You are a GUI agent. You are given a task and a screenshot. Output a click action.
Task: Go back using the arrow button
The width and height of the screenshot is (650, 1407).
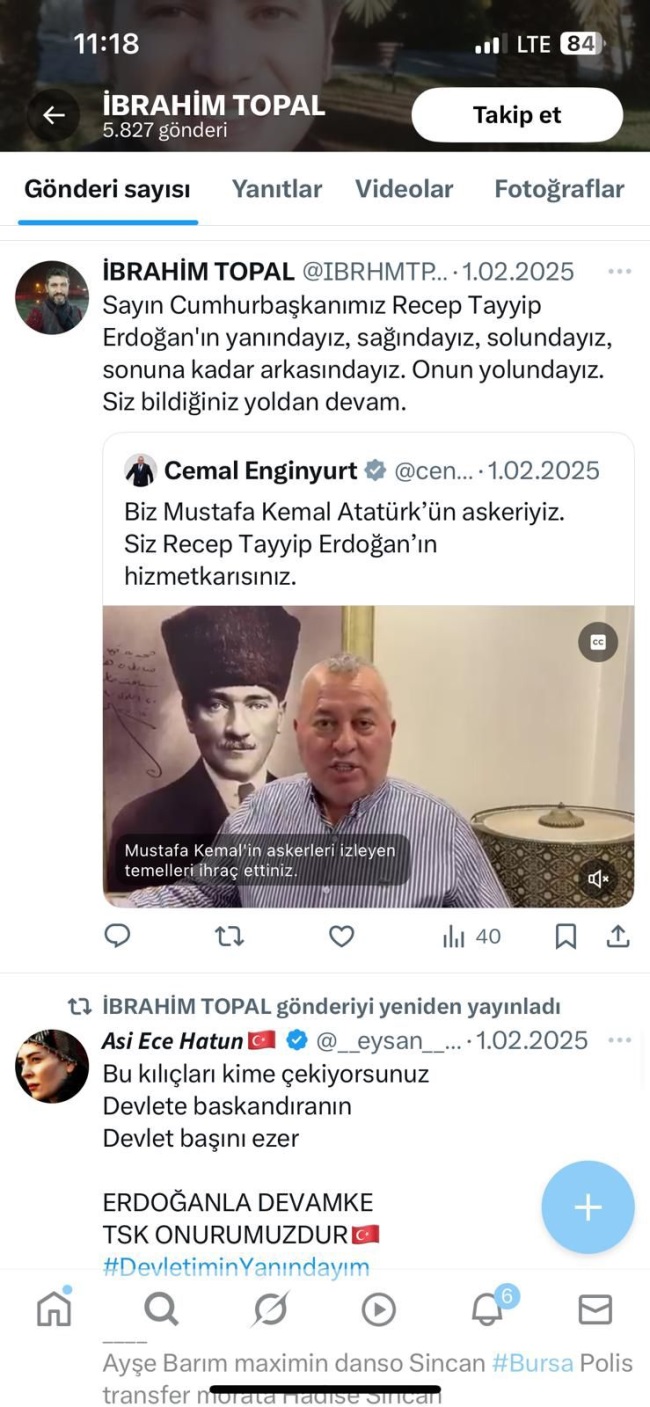54,115
